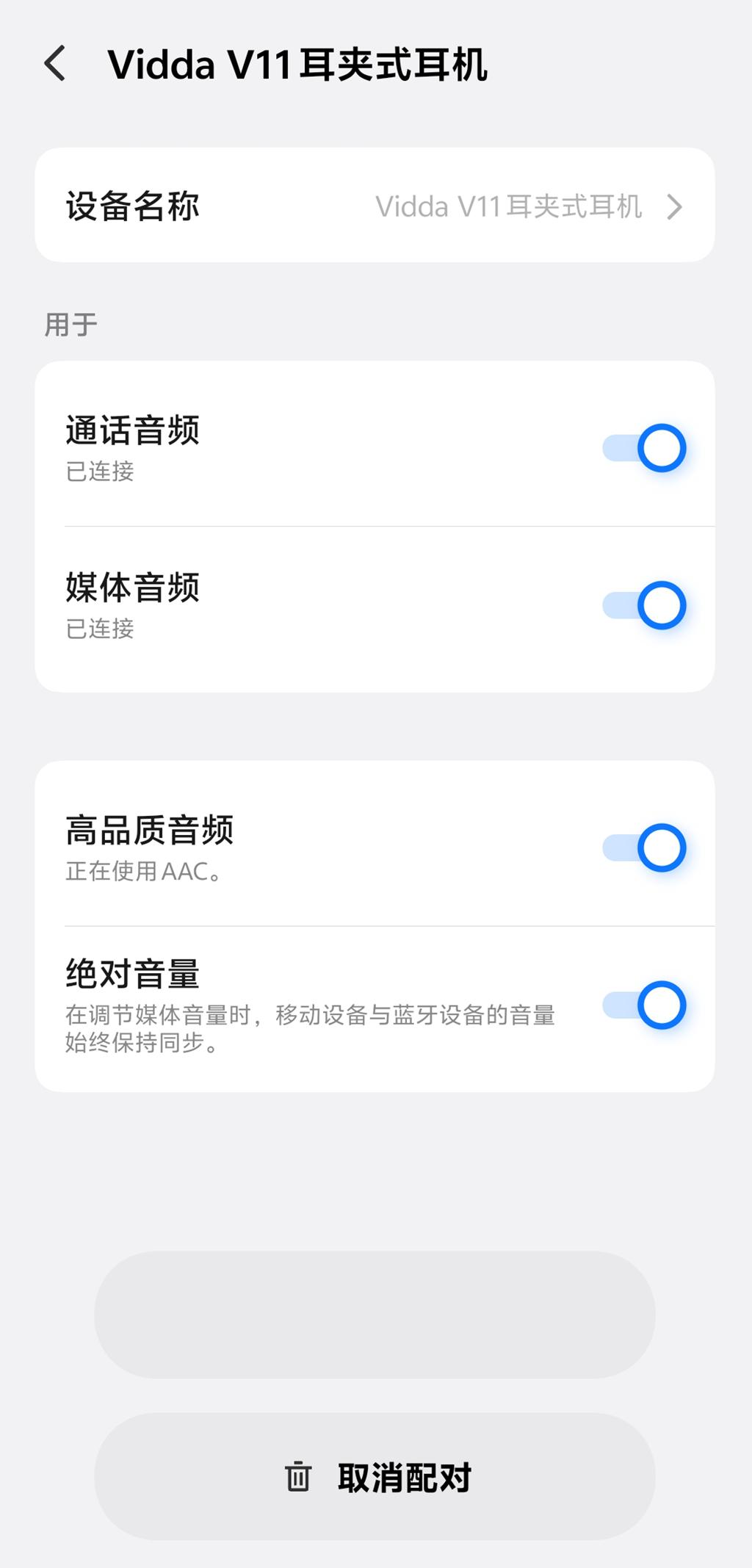752x1568 pixels.
Task: Turn off the 通话音频 switch
Action: click(644, 448)
